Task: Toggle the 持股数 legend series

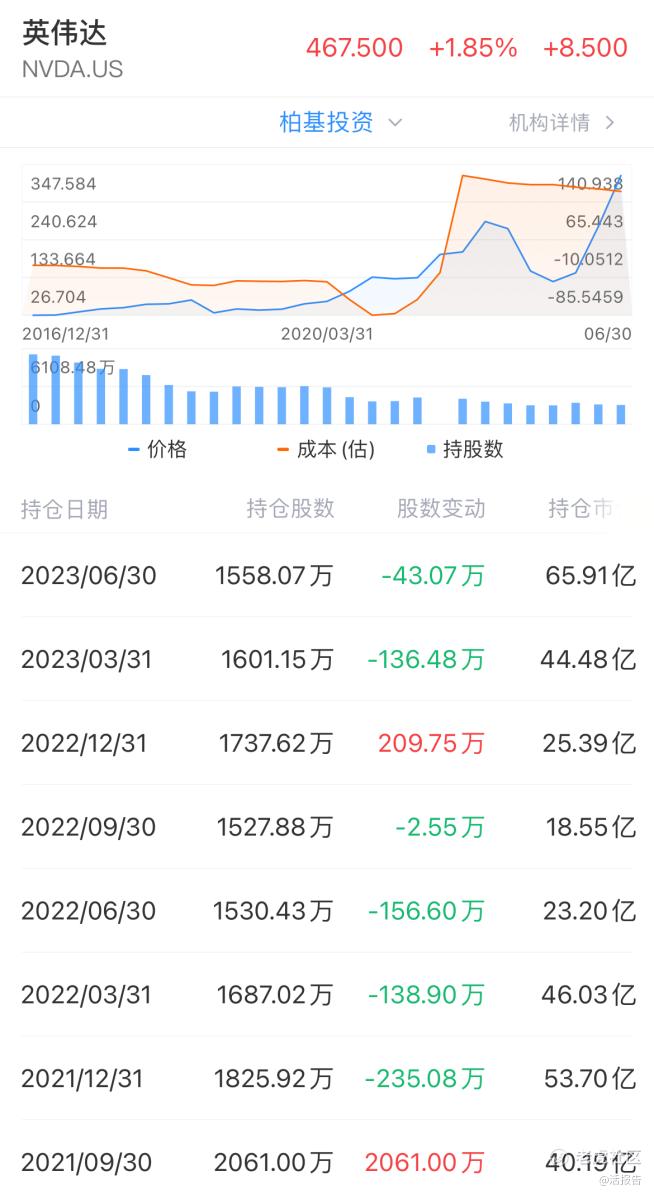Action: click(x=464, y=450)
